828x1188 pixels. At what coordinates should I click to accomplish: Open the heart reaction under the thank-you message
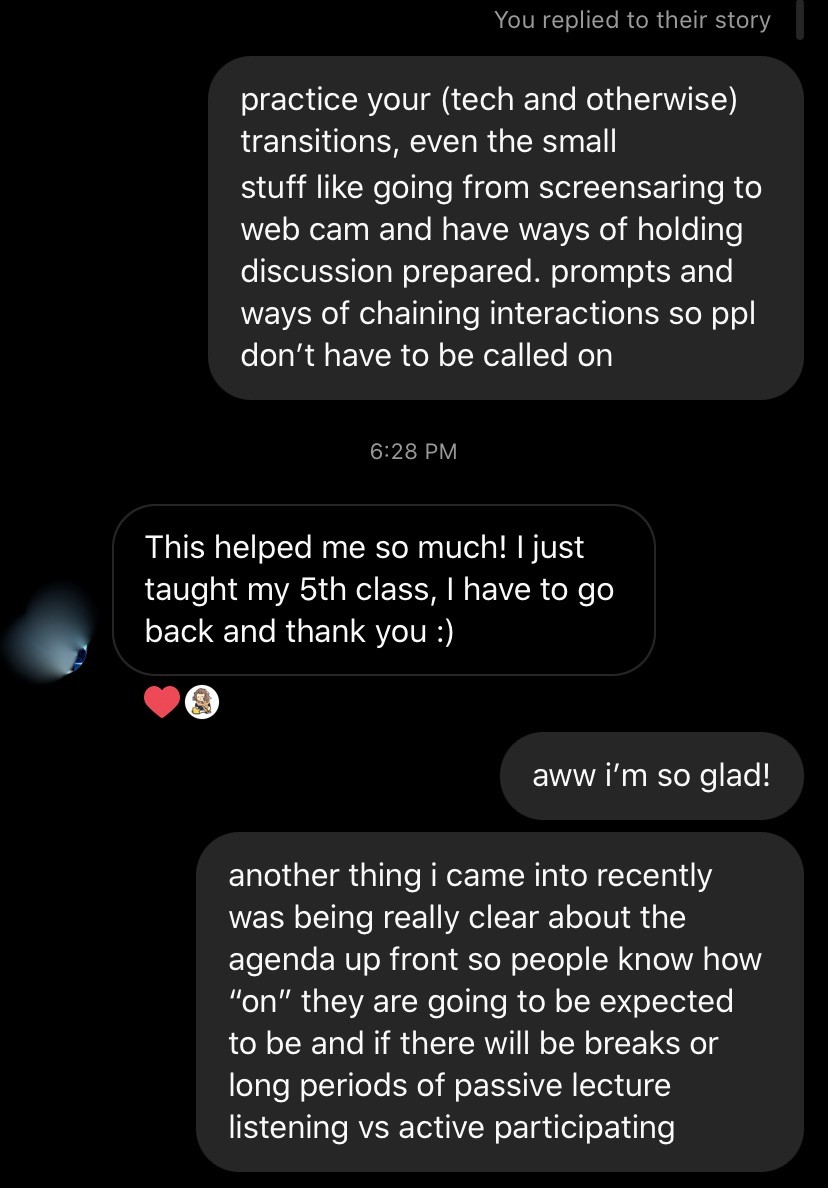161,703
